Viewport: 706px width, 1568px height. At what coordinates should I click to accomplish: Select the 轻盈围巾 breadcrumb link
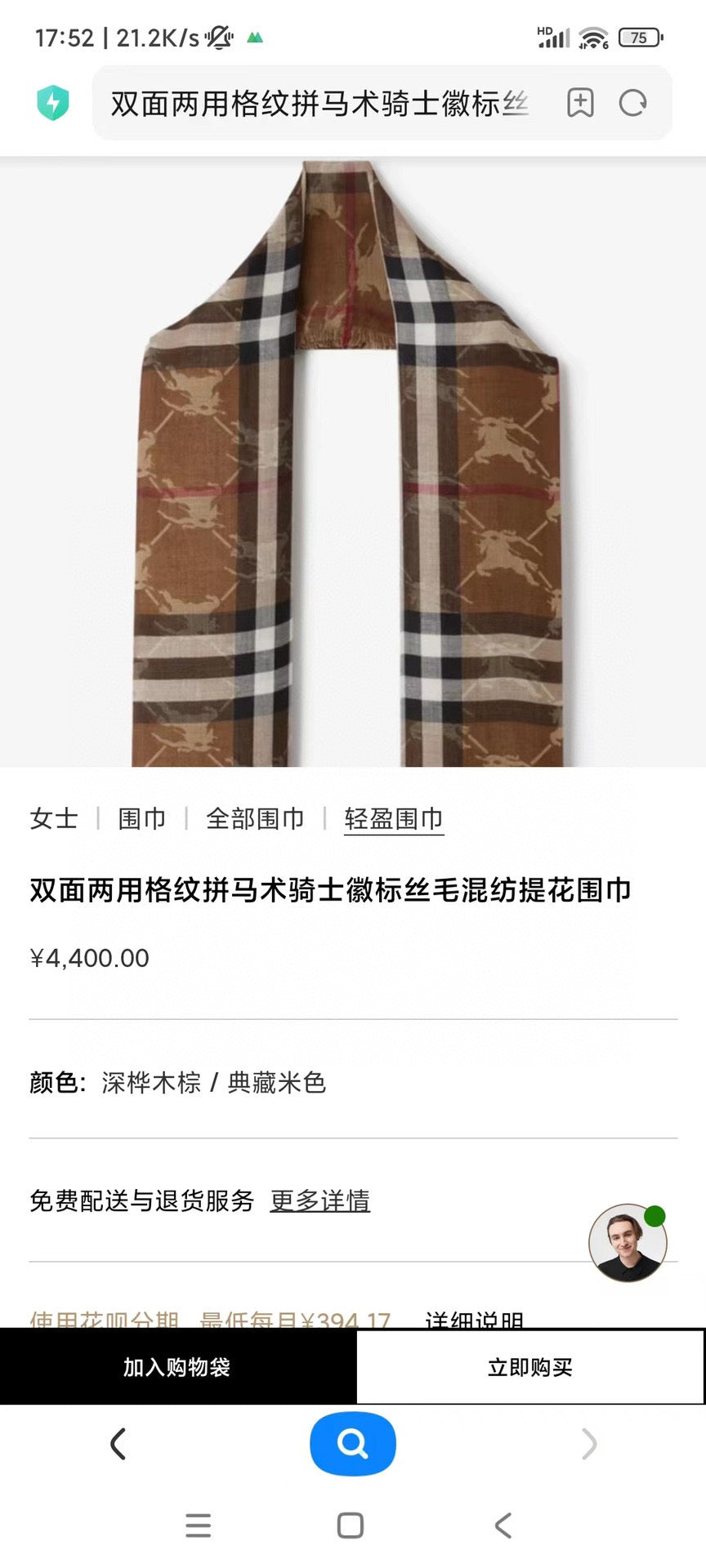394,818
